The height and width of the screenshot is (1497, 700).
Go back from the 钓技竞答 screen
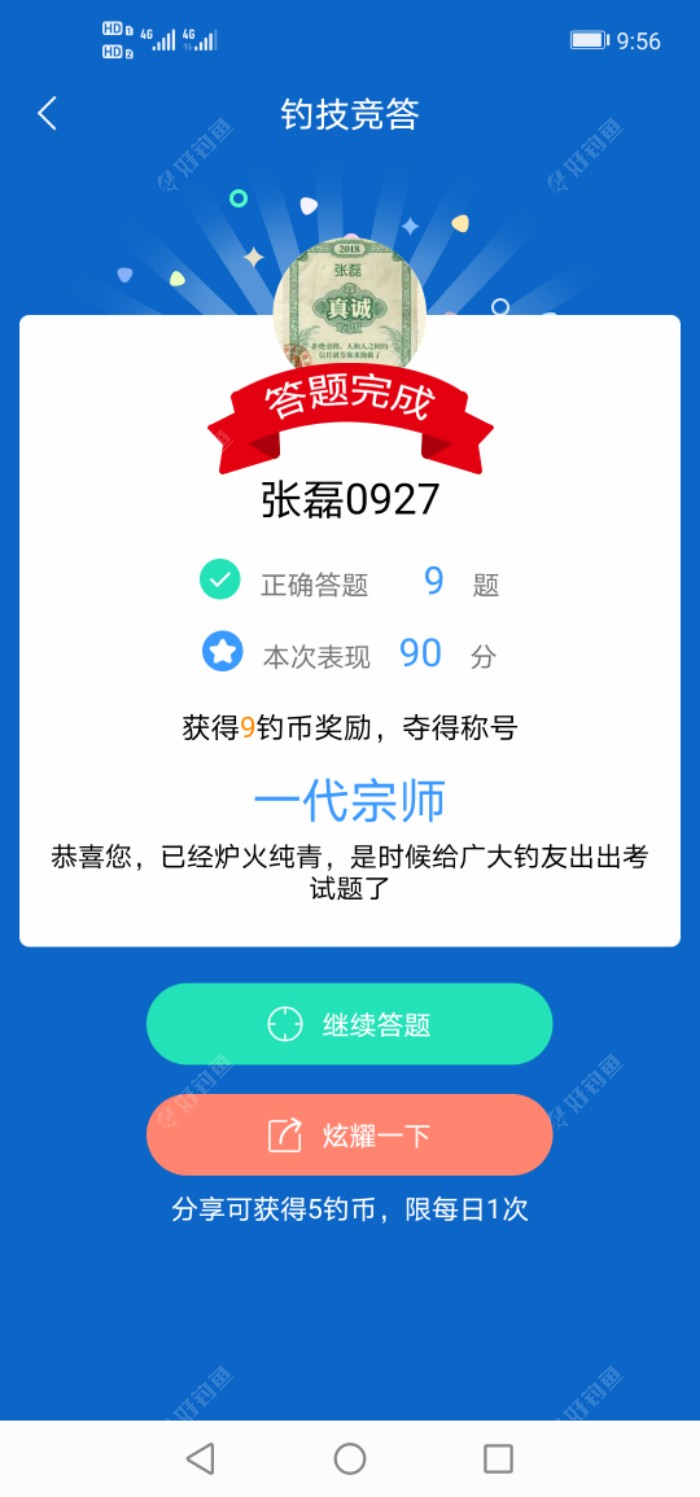point(47,114)
